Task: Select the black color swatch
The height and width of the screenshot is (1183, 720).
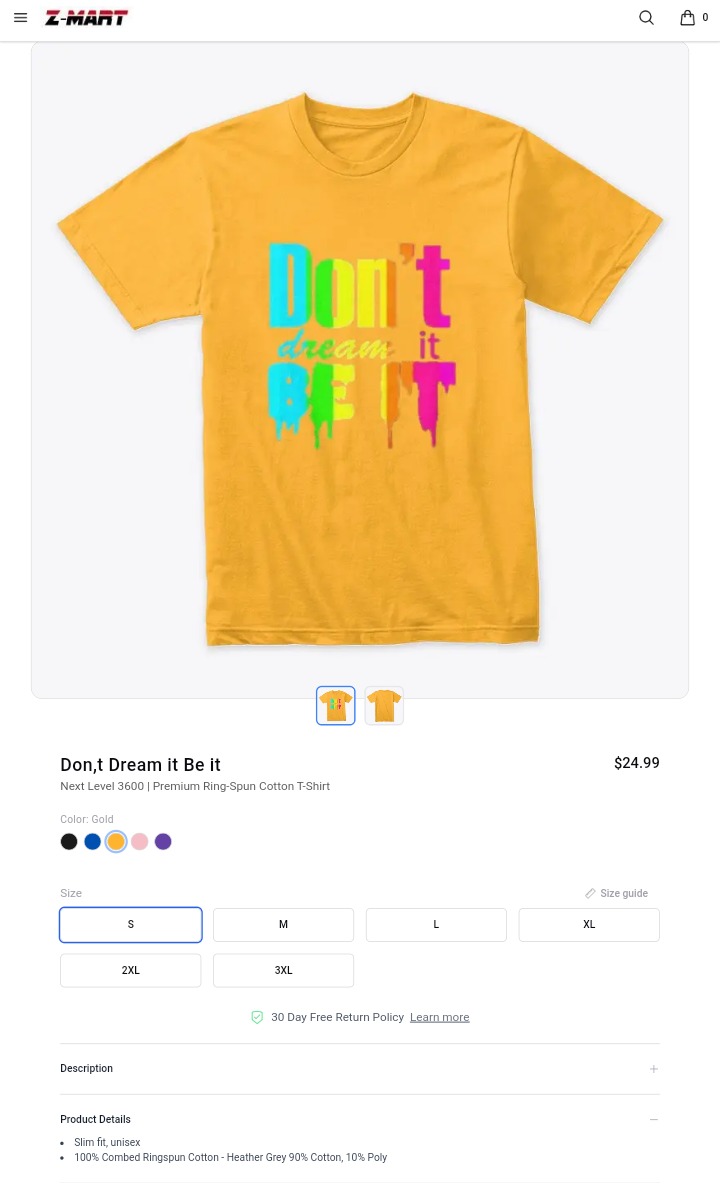Action: pyautogui.click(x=69, y=842)
